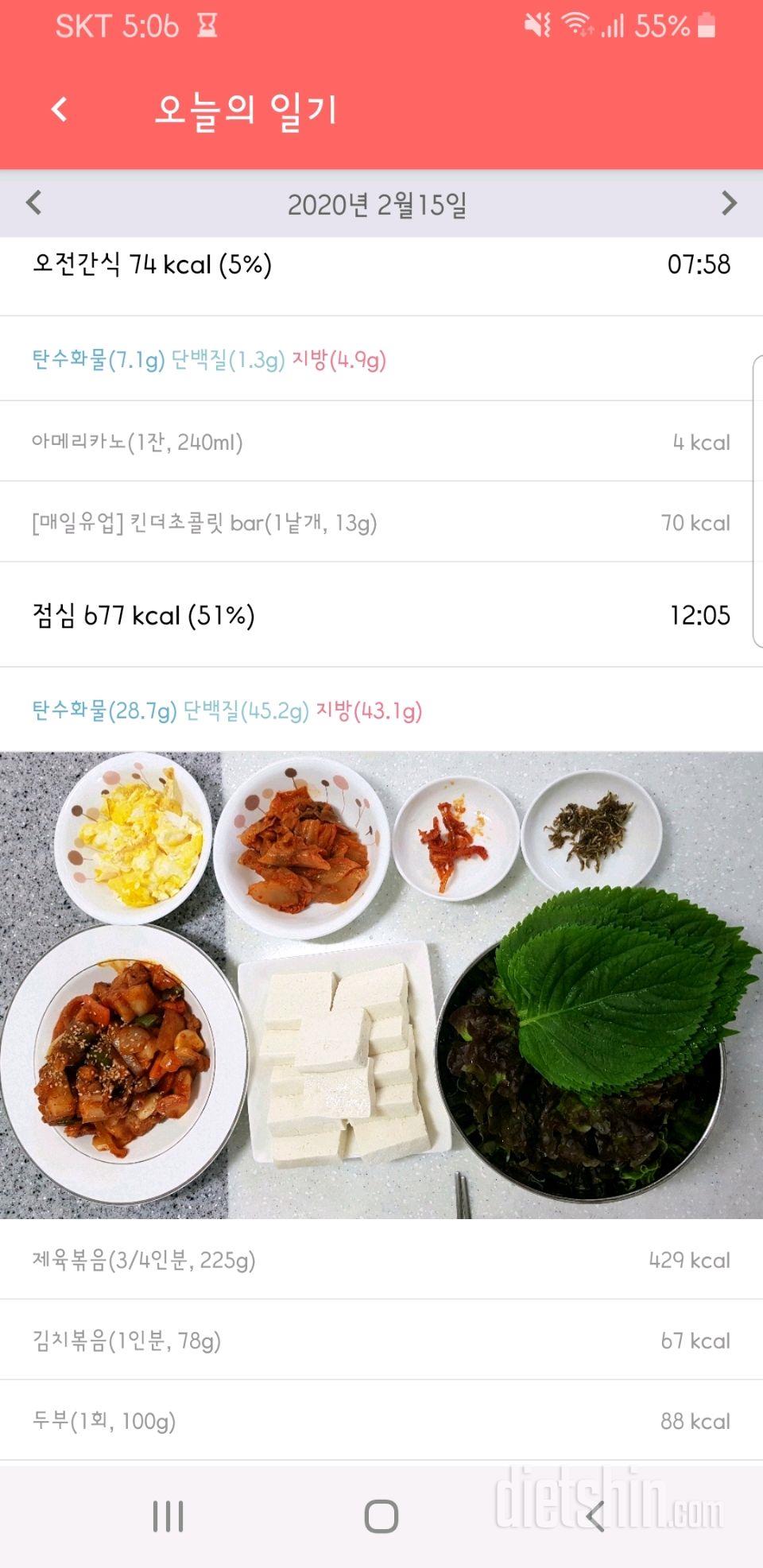763x1568 pixels.
Task: Tap the system home button
Action: pyautogui.click(x=381, y=1516)
